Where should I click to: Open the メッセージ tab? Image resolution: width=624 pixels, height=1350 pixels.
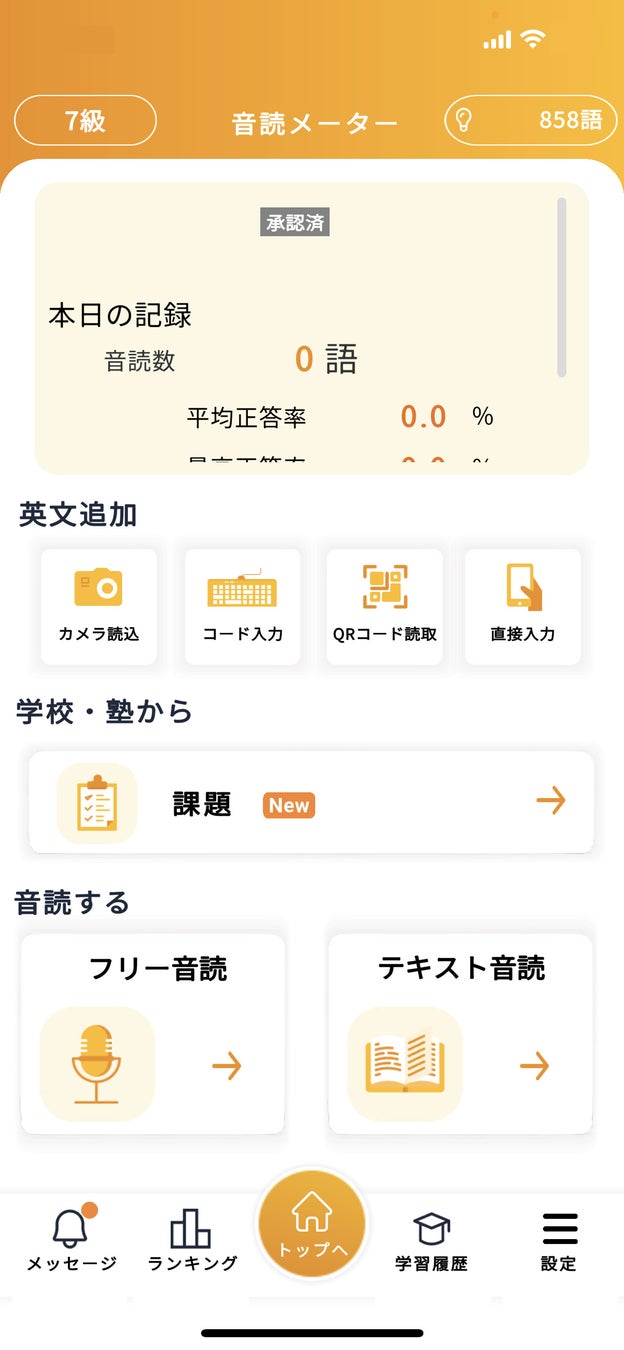[71, 1240]
